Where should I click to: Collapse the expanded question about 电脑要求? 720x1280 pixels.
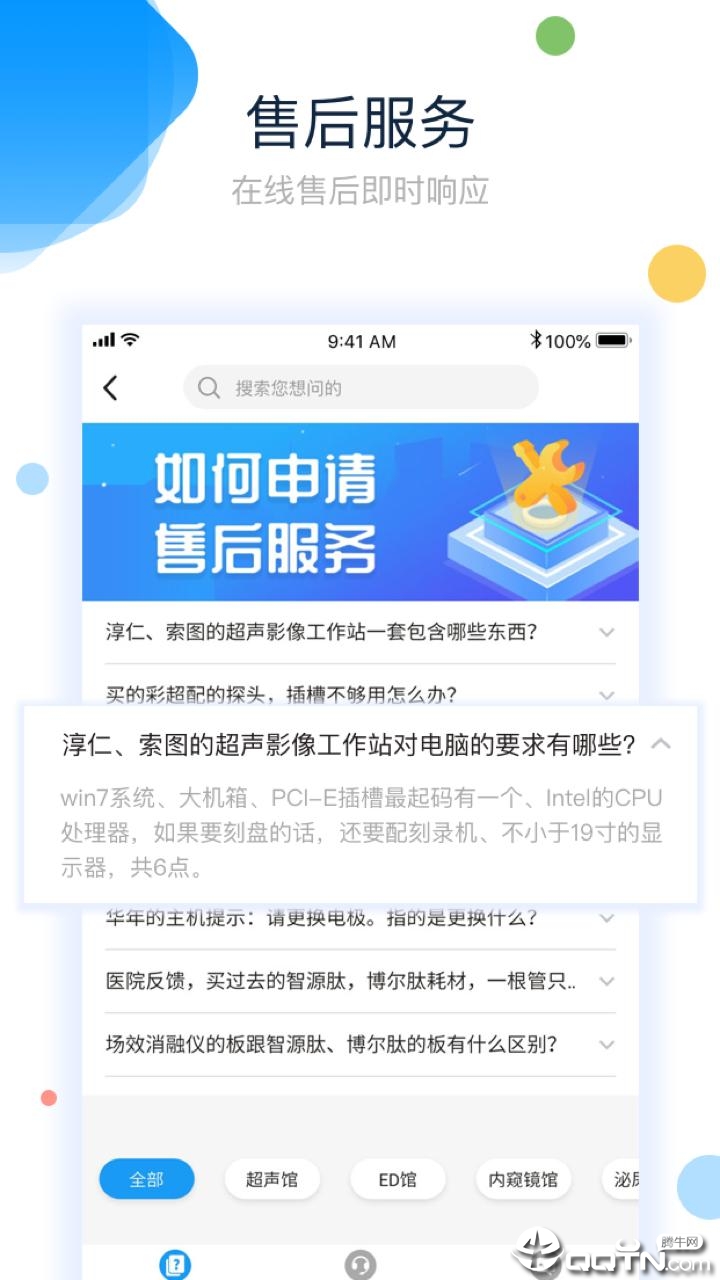pyautogui.click(x=661, y=743)
